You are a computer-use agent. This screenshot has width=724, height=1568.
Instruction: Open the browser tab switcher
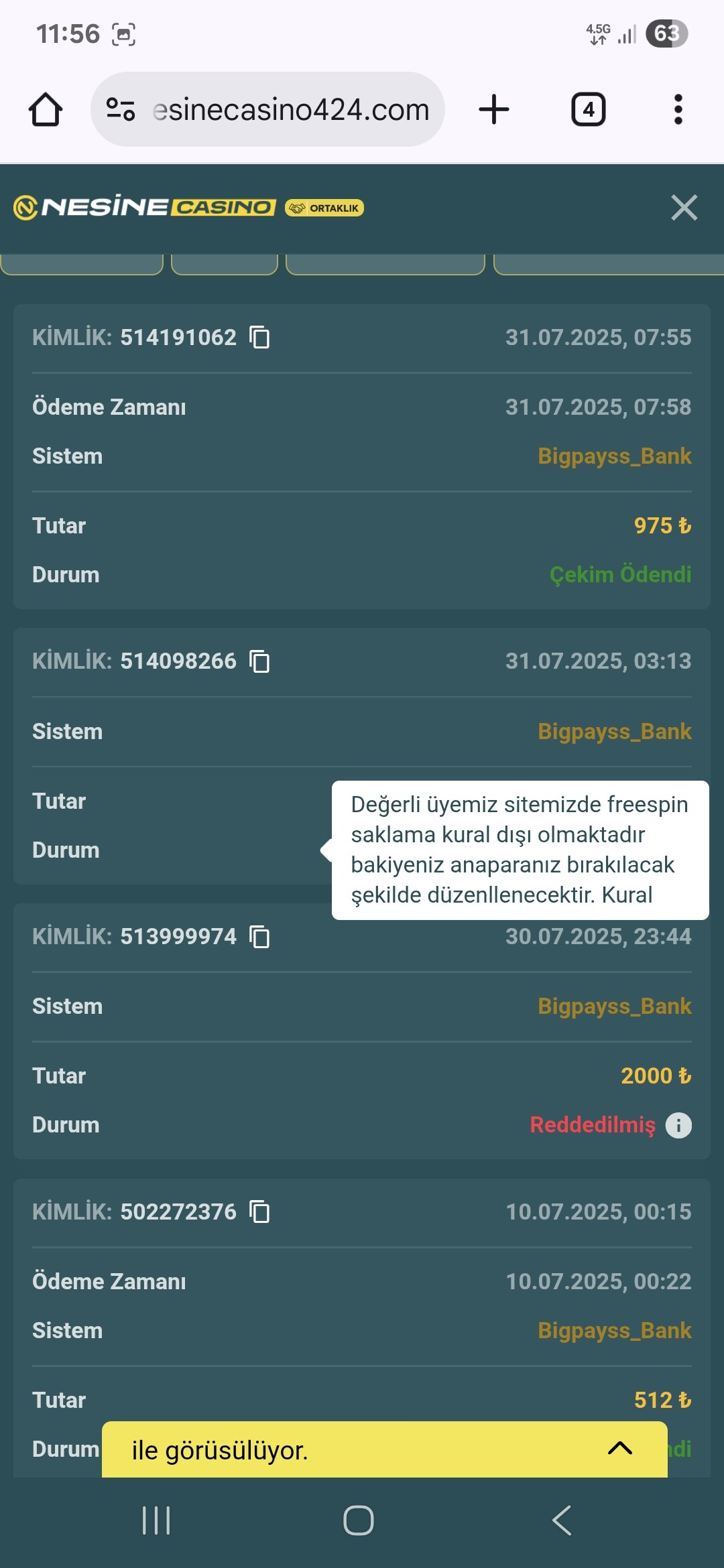[x=589, y=109]
